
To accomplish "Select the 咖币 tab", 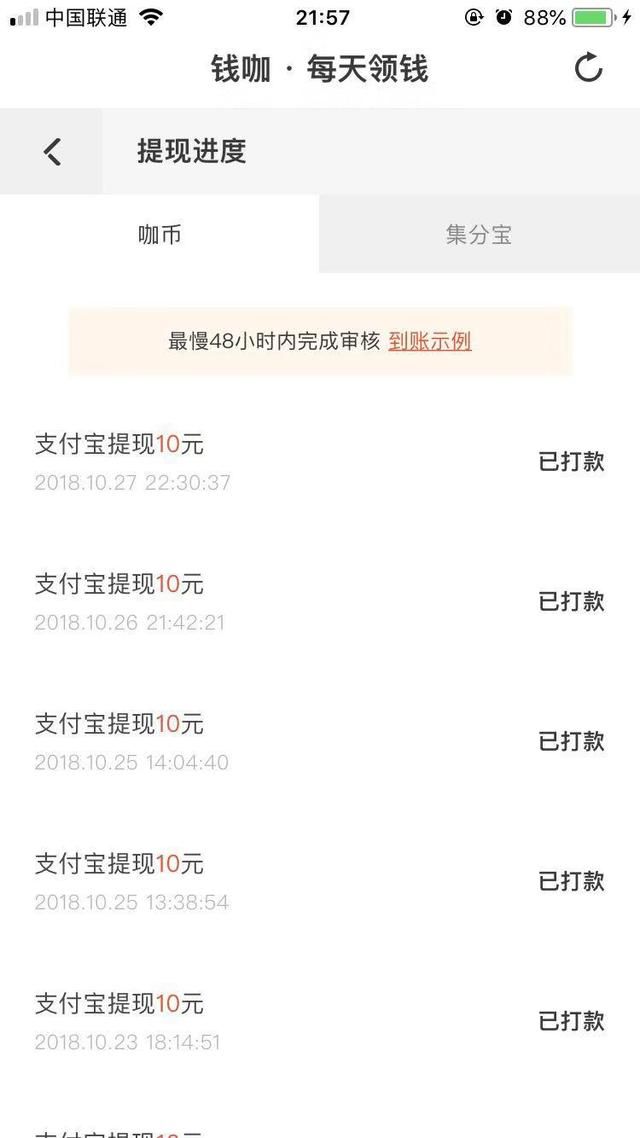I will click(160, 235).
